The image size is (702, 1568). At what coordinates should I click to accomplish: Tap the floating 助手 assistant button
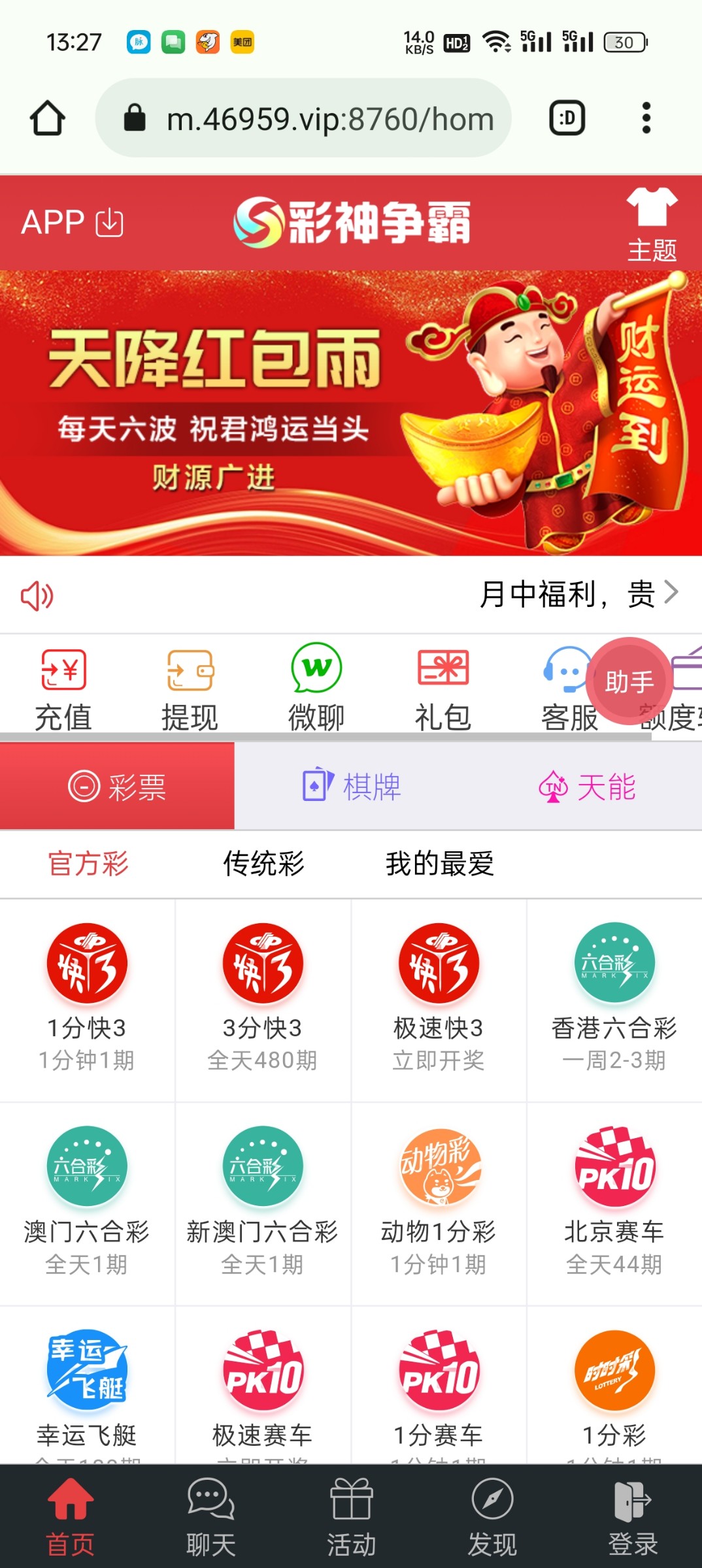pos(628,681)
